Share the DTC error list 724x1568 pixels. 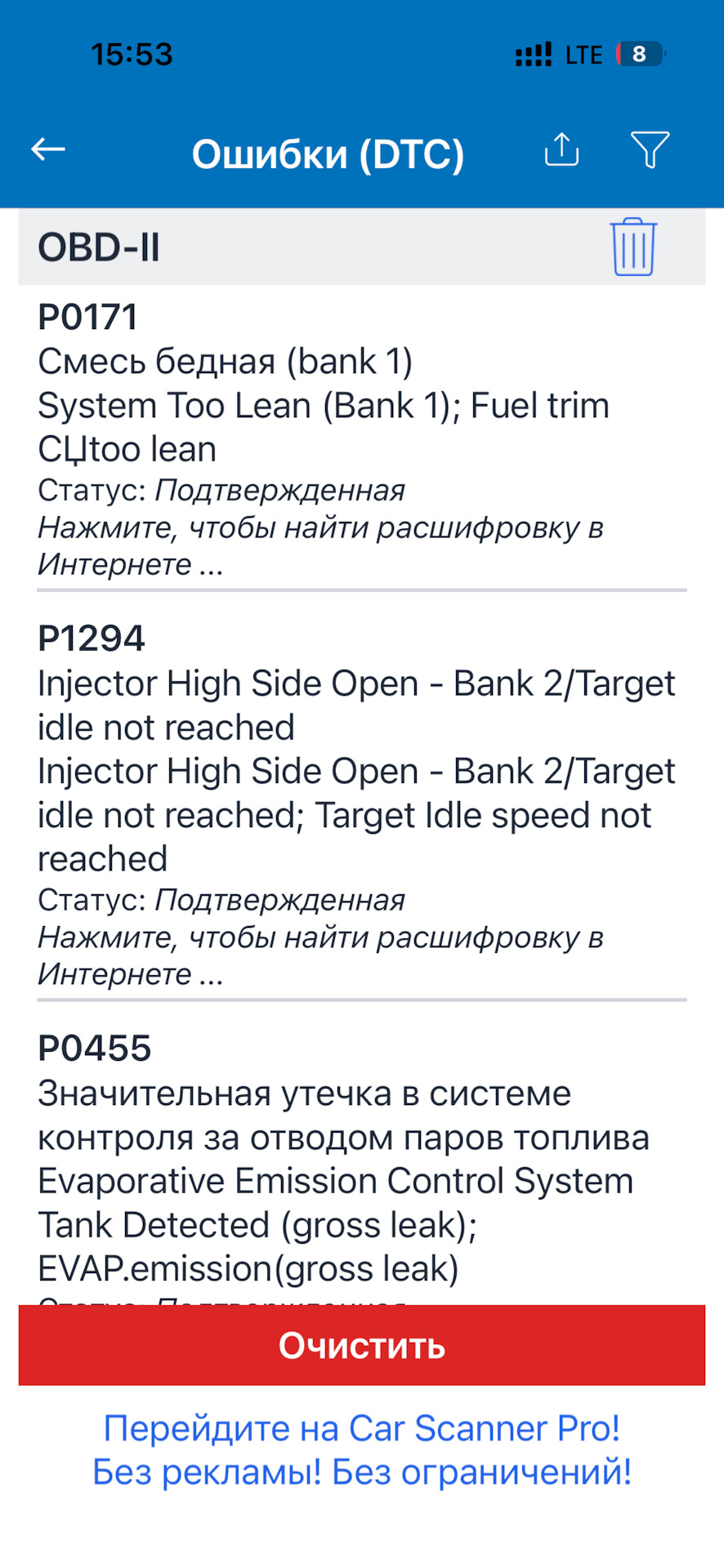[562, 149]
